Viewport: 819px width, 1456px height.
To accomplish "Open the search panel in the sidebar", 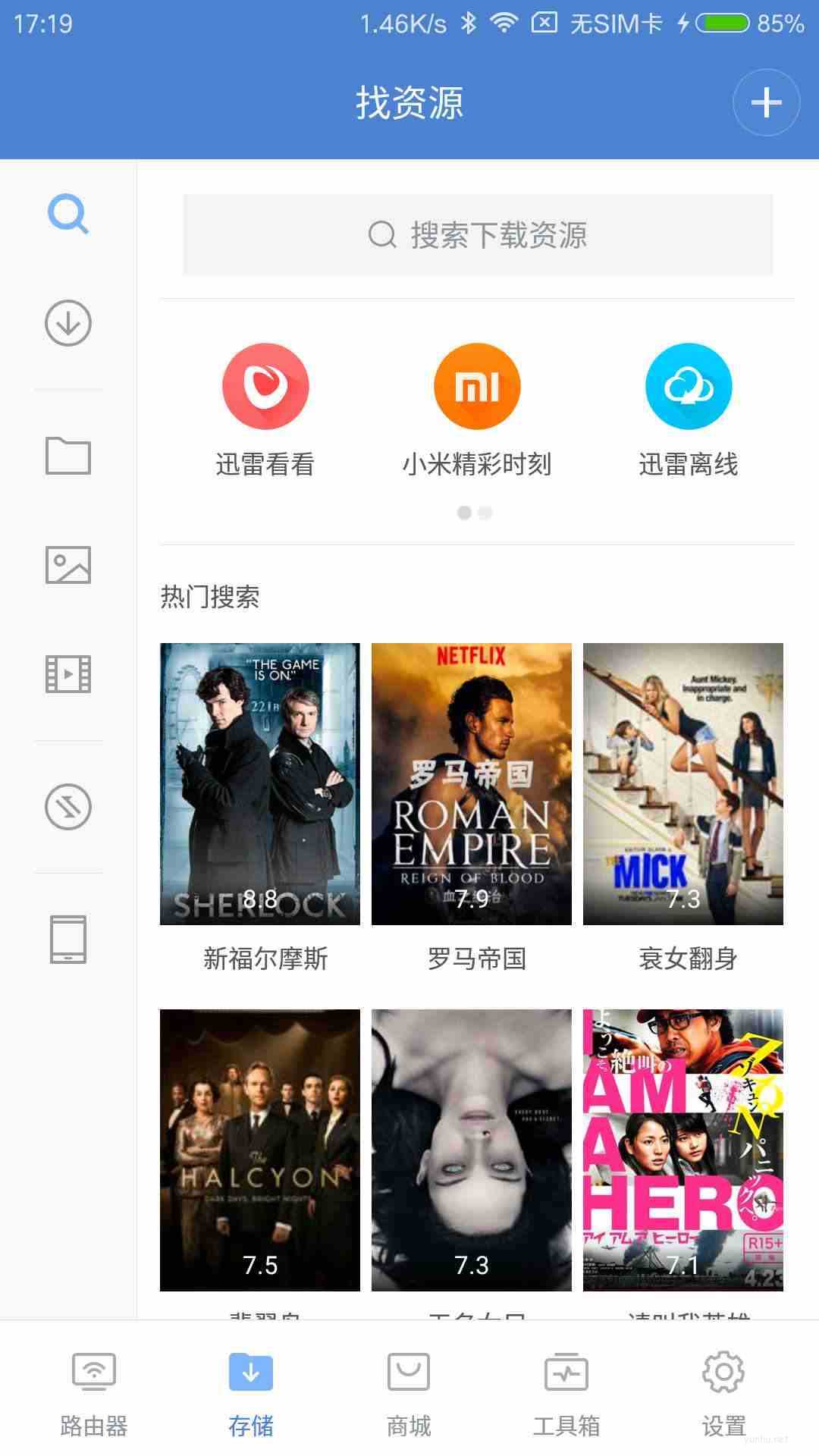I will (67, 215).
